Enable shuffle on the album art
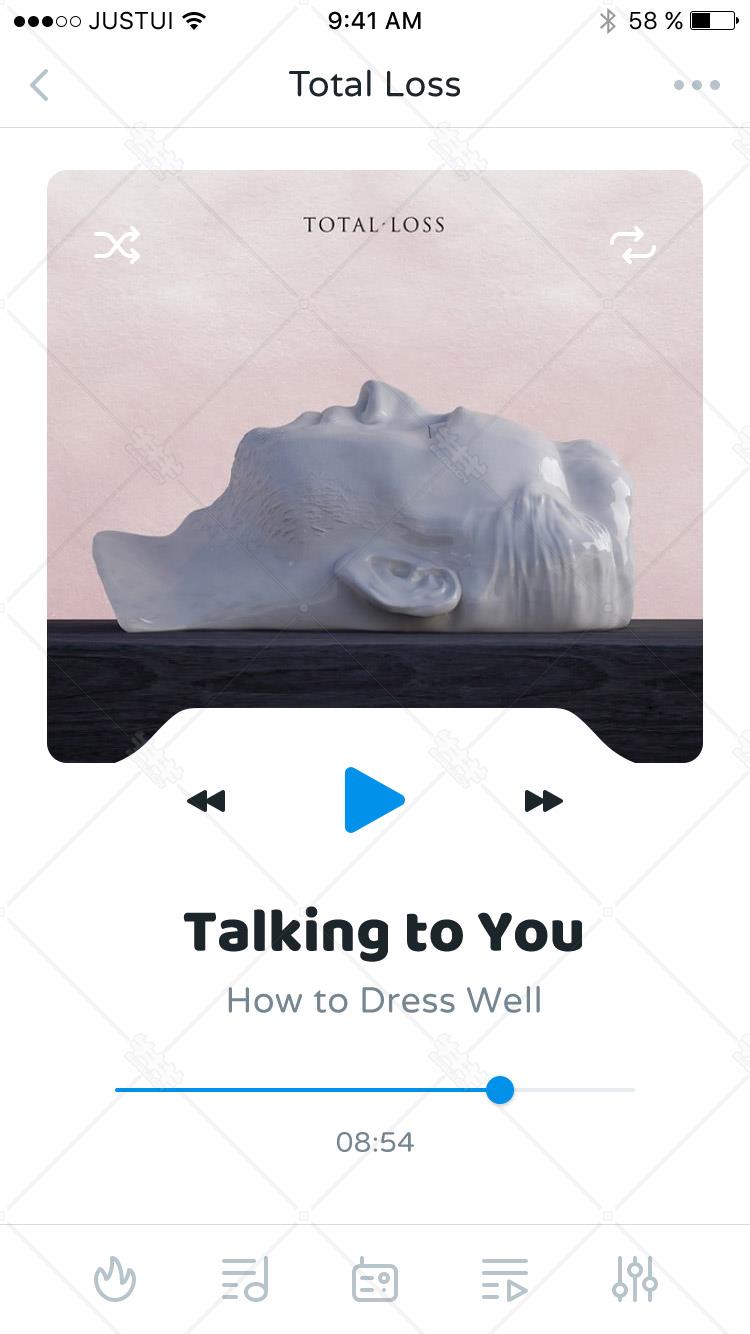The width and height of the screenshot is (750, 1334). (118, 245)
